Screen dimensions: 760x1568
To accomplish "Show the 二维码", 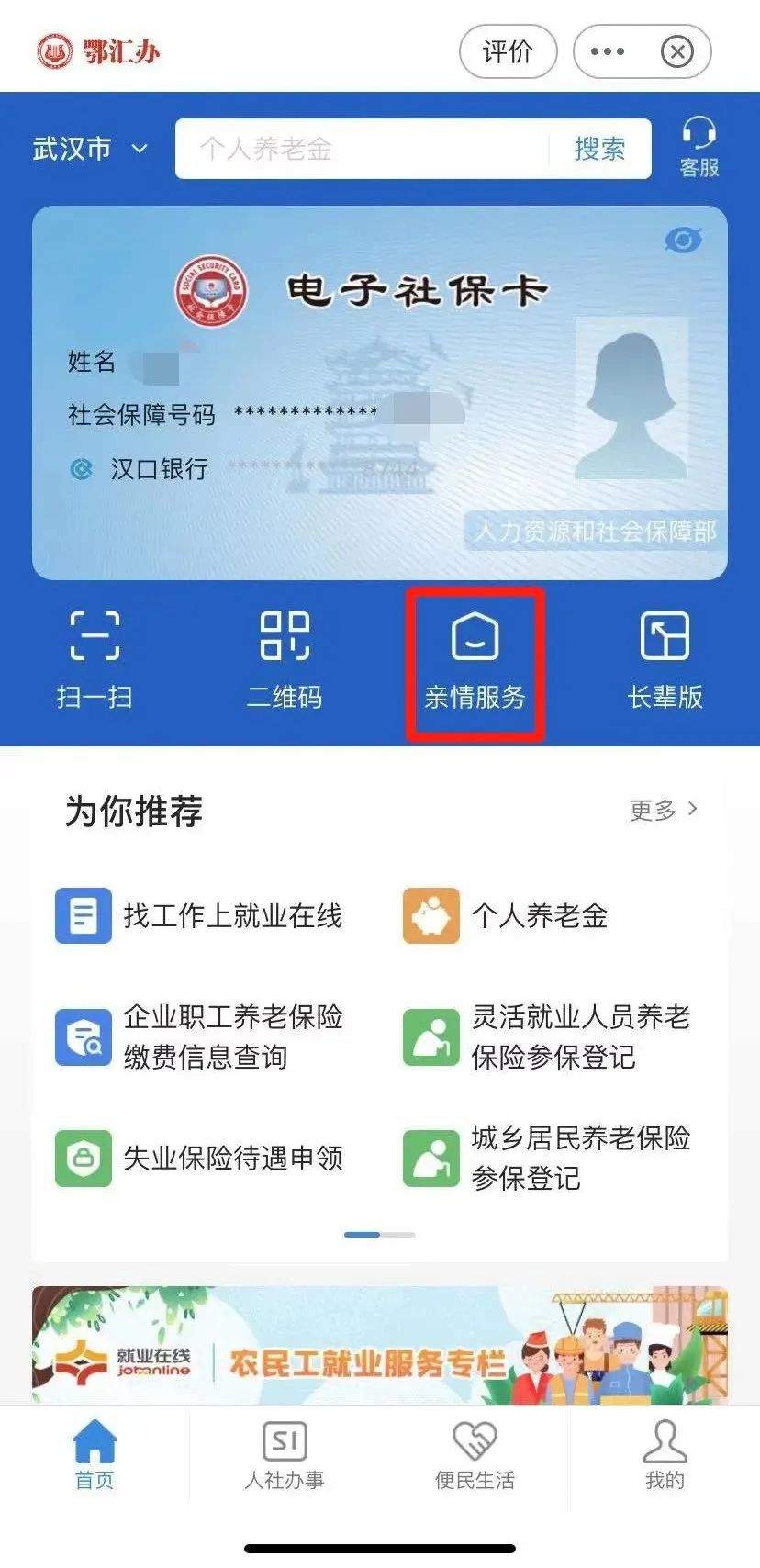I will (285, 661).
